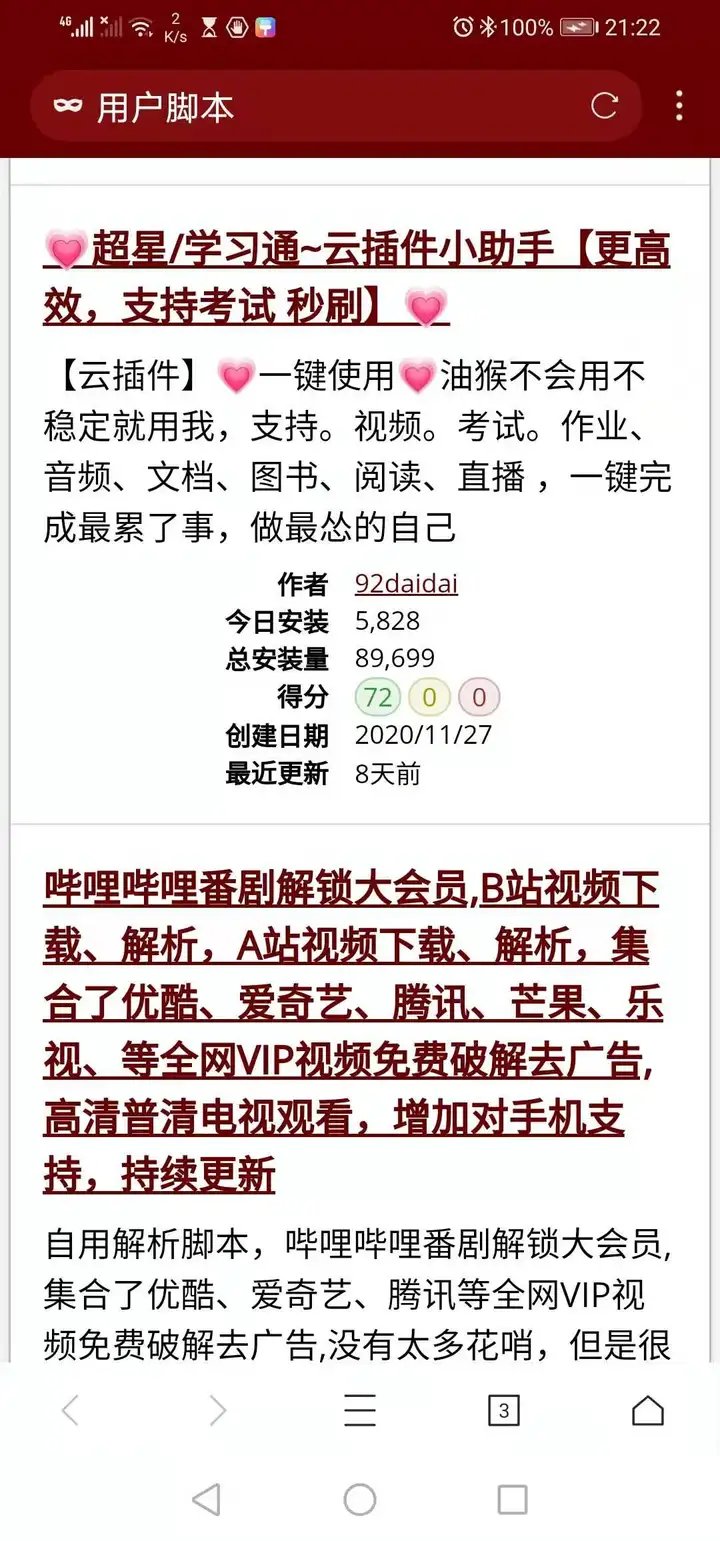Reload the page with the refresh icon
Viewport: 720px width, 1541px height.
[x=604, y=105]
